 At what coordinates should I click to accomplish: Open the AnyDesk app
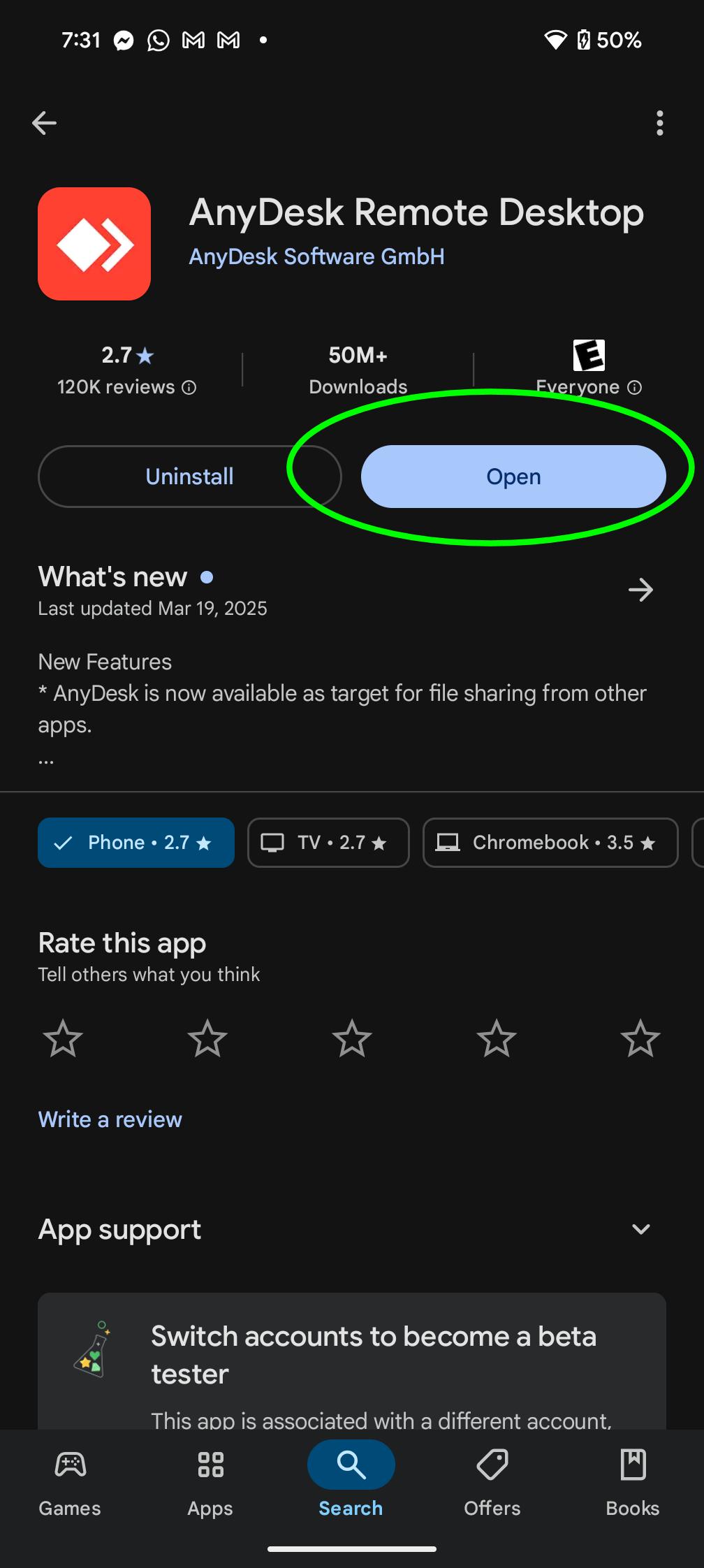coord(513,477)
